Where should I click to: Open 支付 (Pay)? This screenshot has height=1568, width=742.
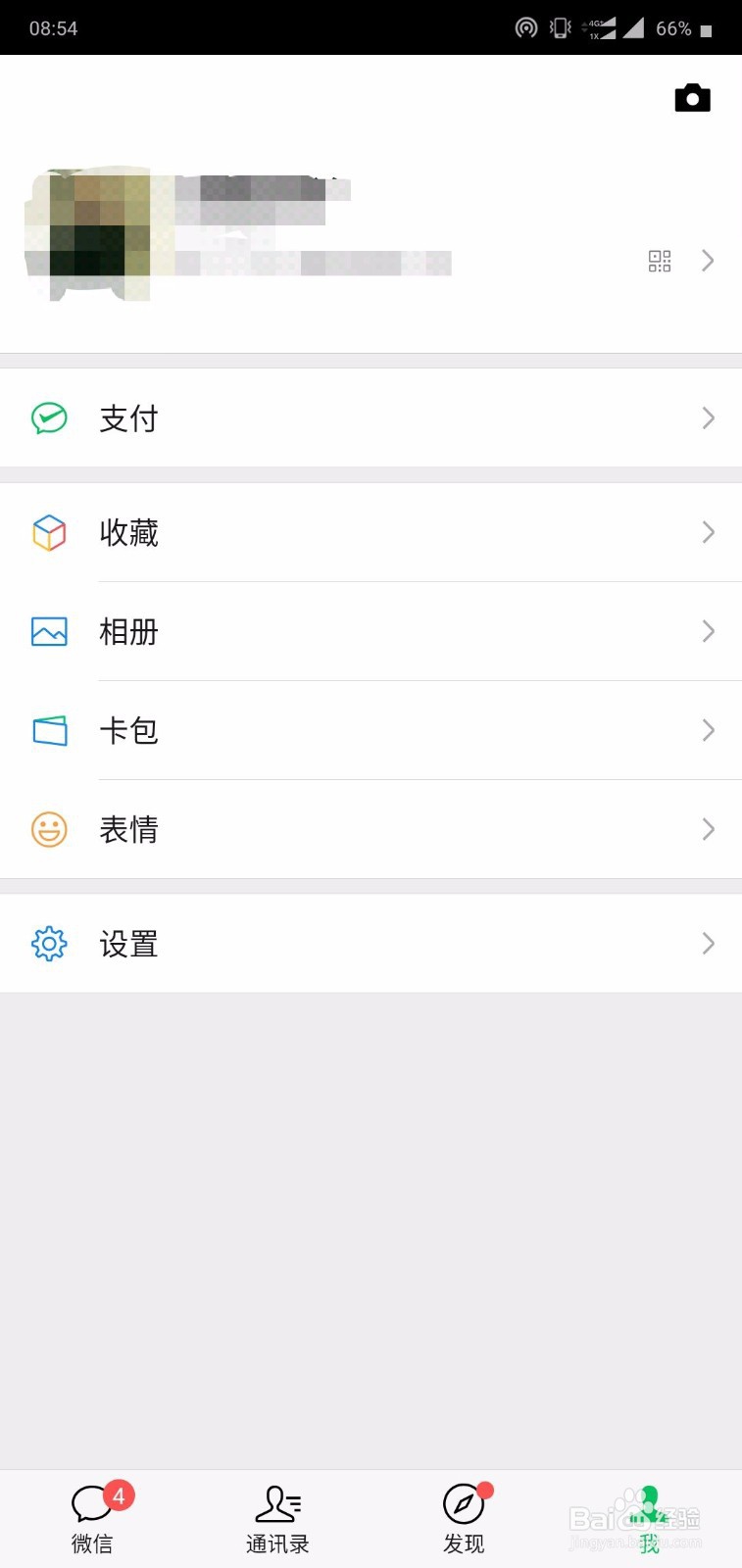371,418
